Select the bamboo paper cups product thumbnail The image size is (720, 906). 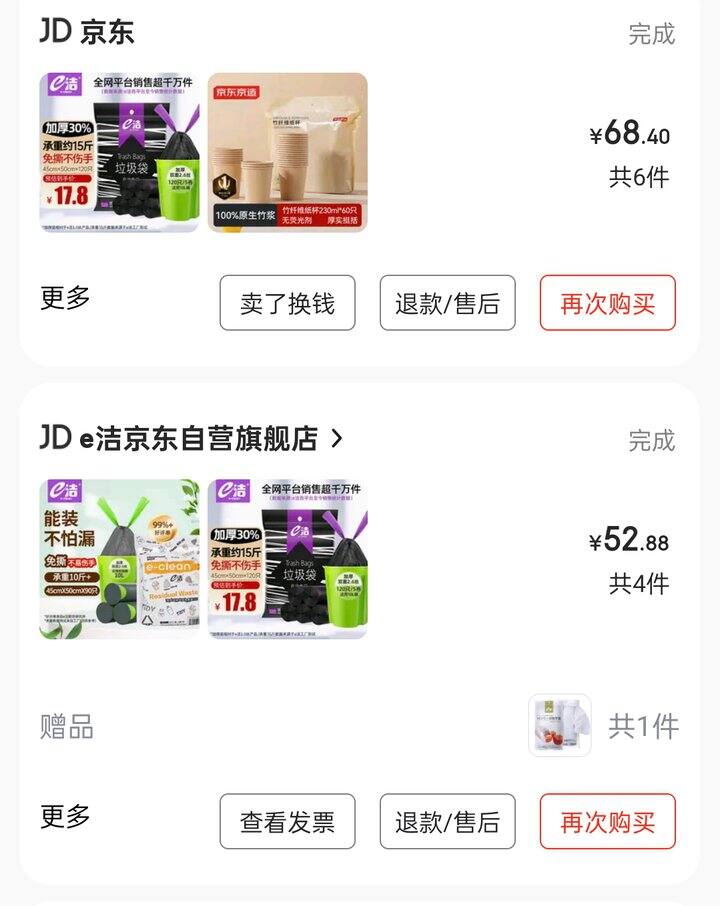[x=289, y=154]
